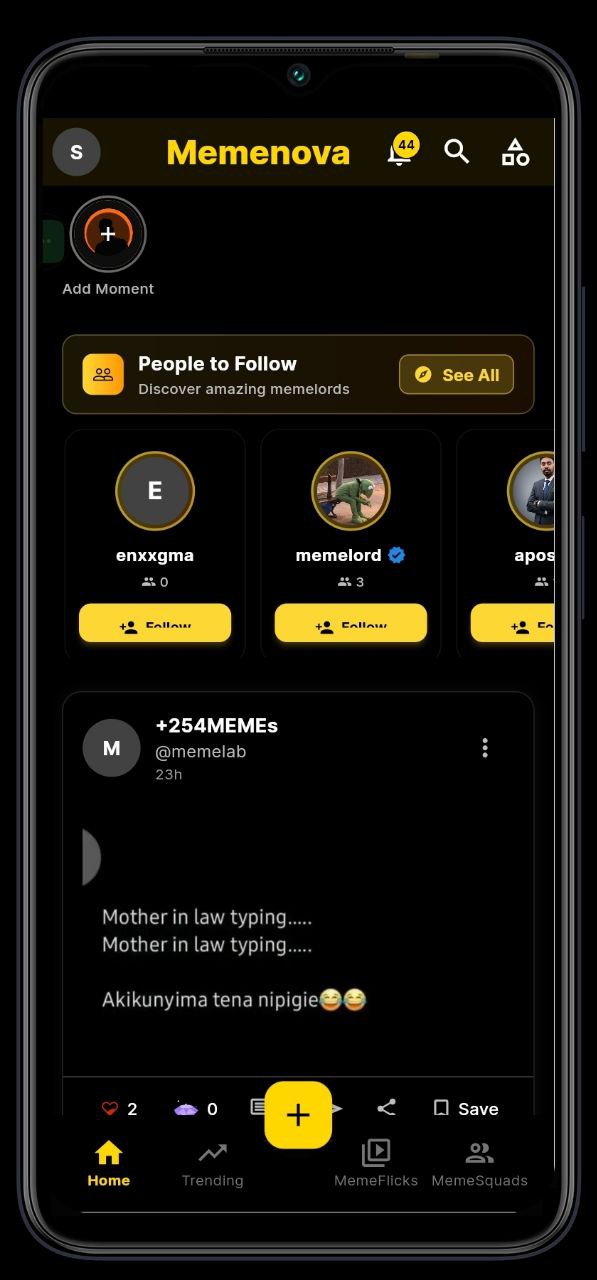Follow enxxgma
Image resolution: width=597 pixels, height=1280 pixels.
[155, 623]
